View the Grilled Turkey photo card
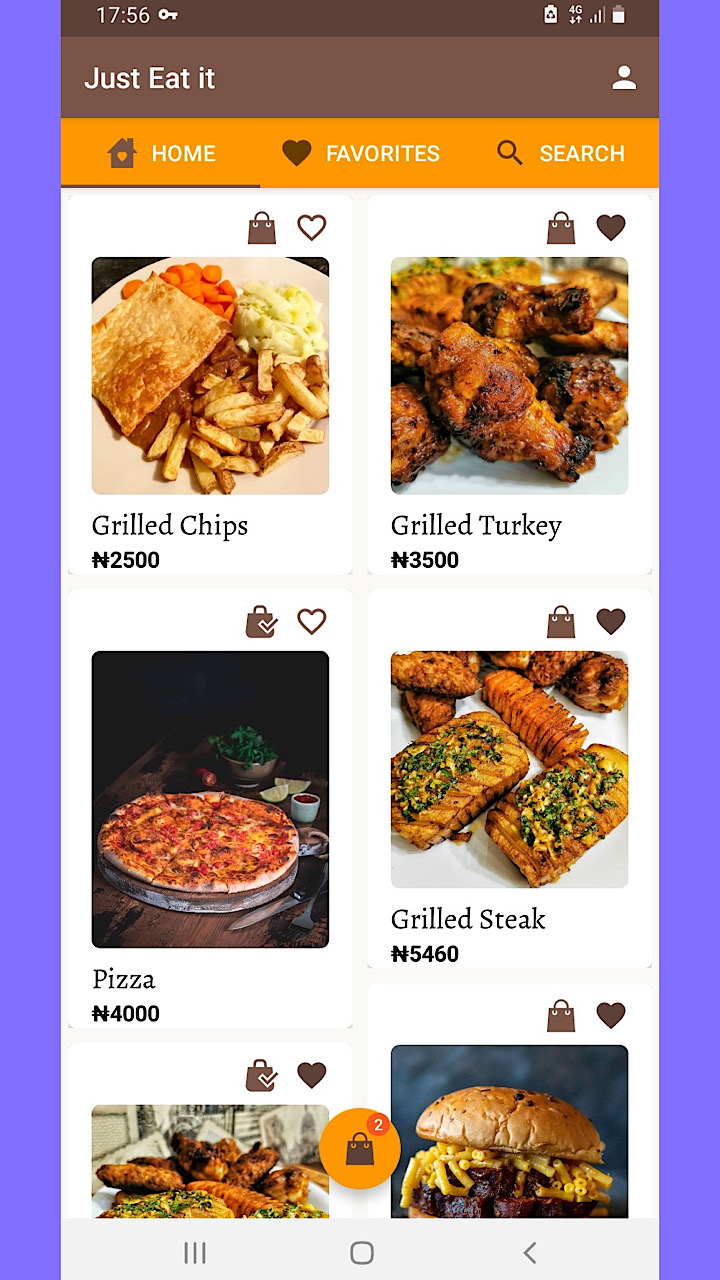The width and height of the screenshot is (720, 1280). coord(509,376)
